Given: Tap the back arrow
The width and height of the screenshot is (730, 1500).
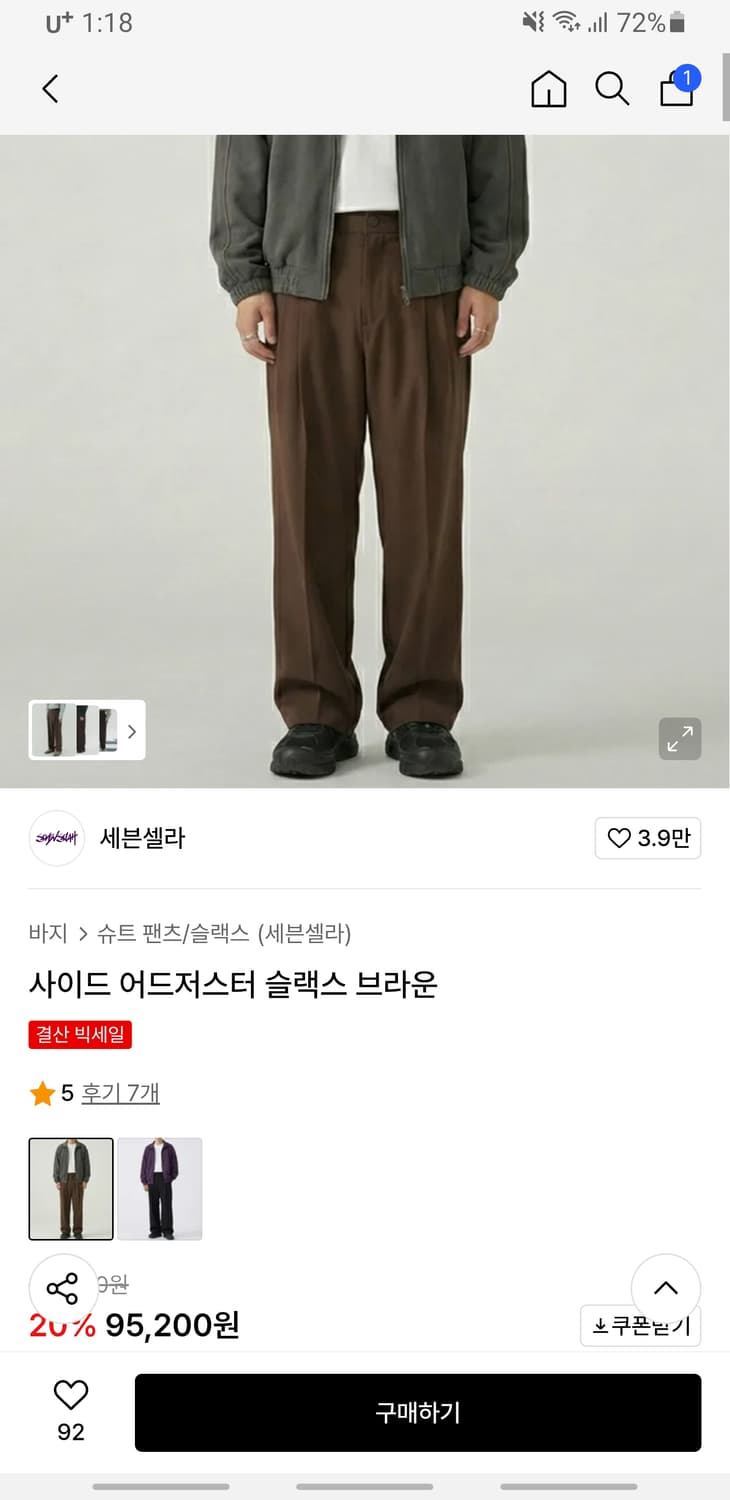Looking at the screenshot, I should pyautogui.click(x=50, y=88).
